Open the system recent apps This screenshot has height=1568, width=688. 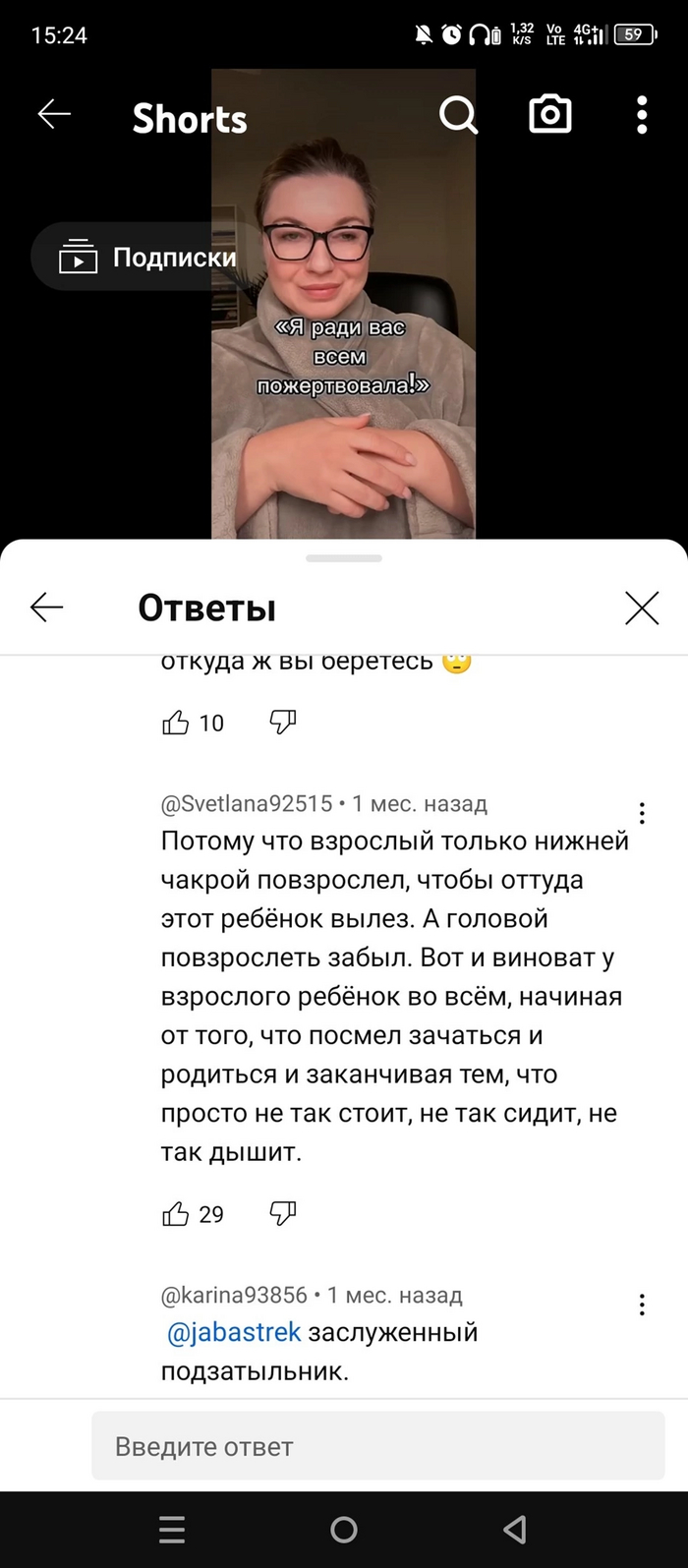click(172, 1530)
